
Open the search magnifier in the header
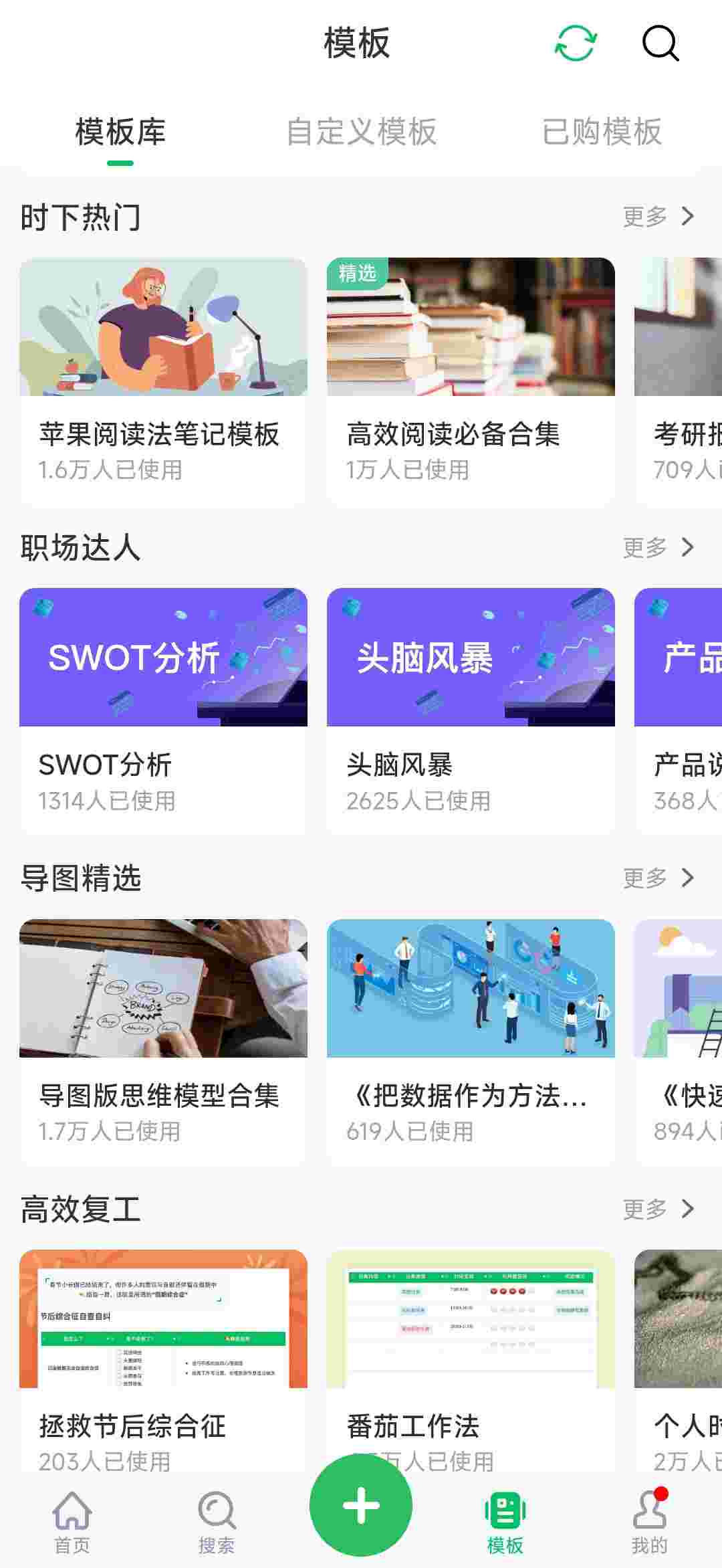pos(660,43)
